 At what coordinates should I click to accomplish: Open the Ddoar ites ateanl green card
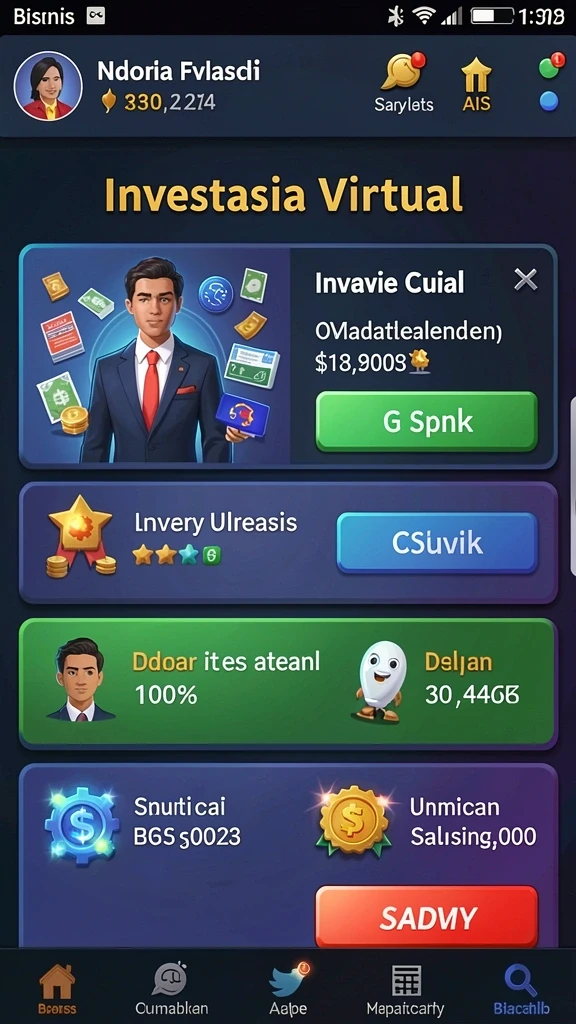(x=288, y=684)
